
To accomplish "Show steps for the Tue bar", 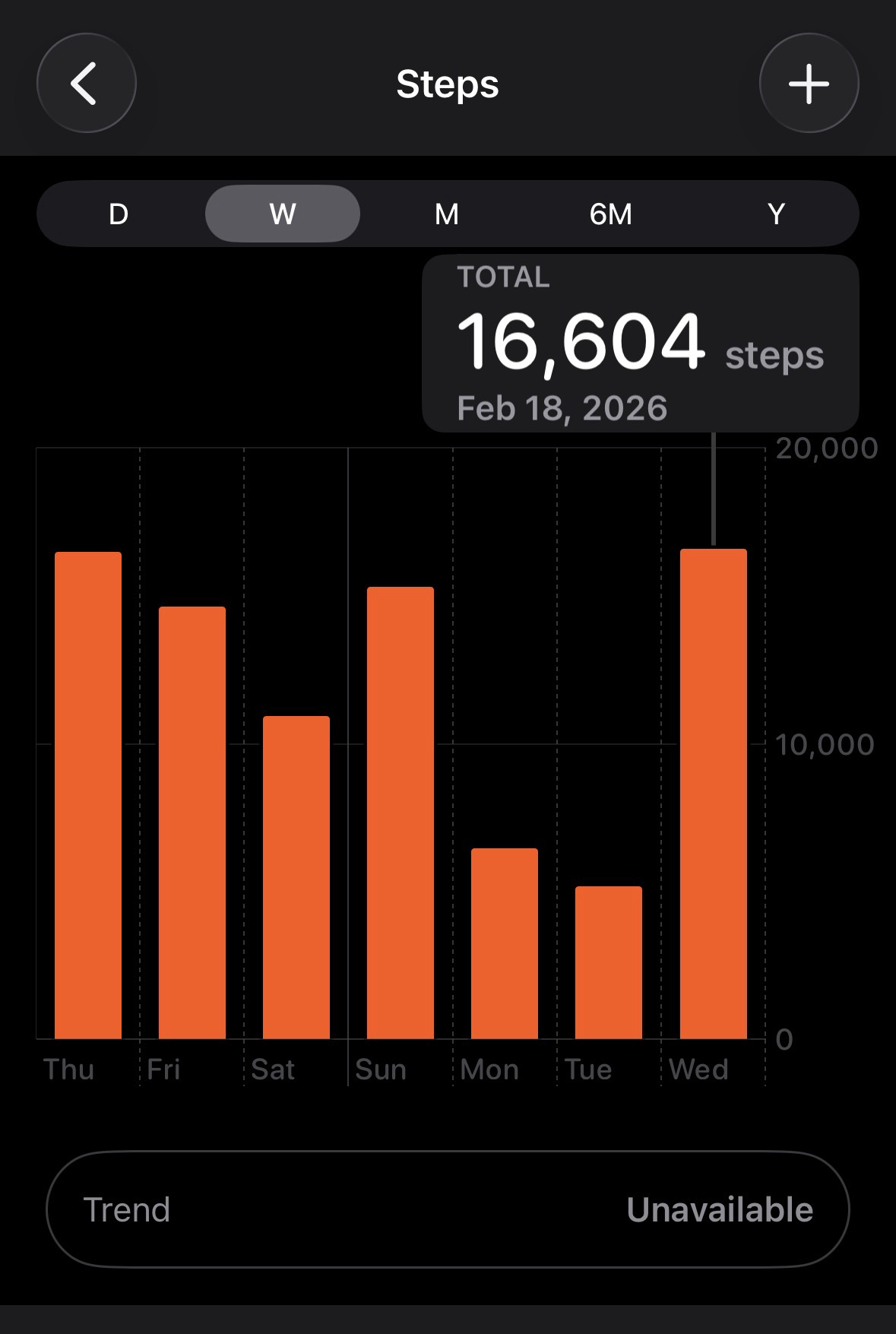I will coord(609,962).
